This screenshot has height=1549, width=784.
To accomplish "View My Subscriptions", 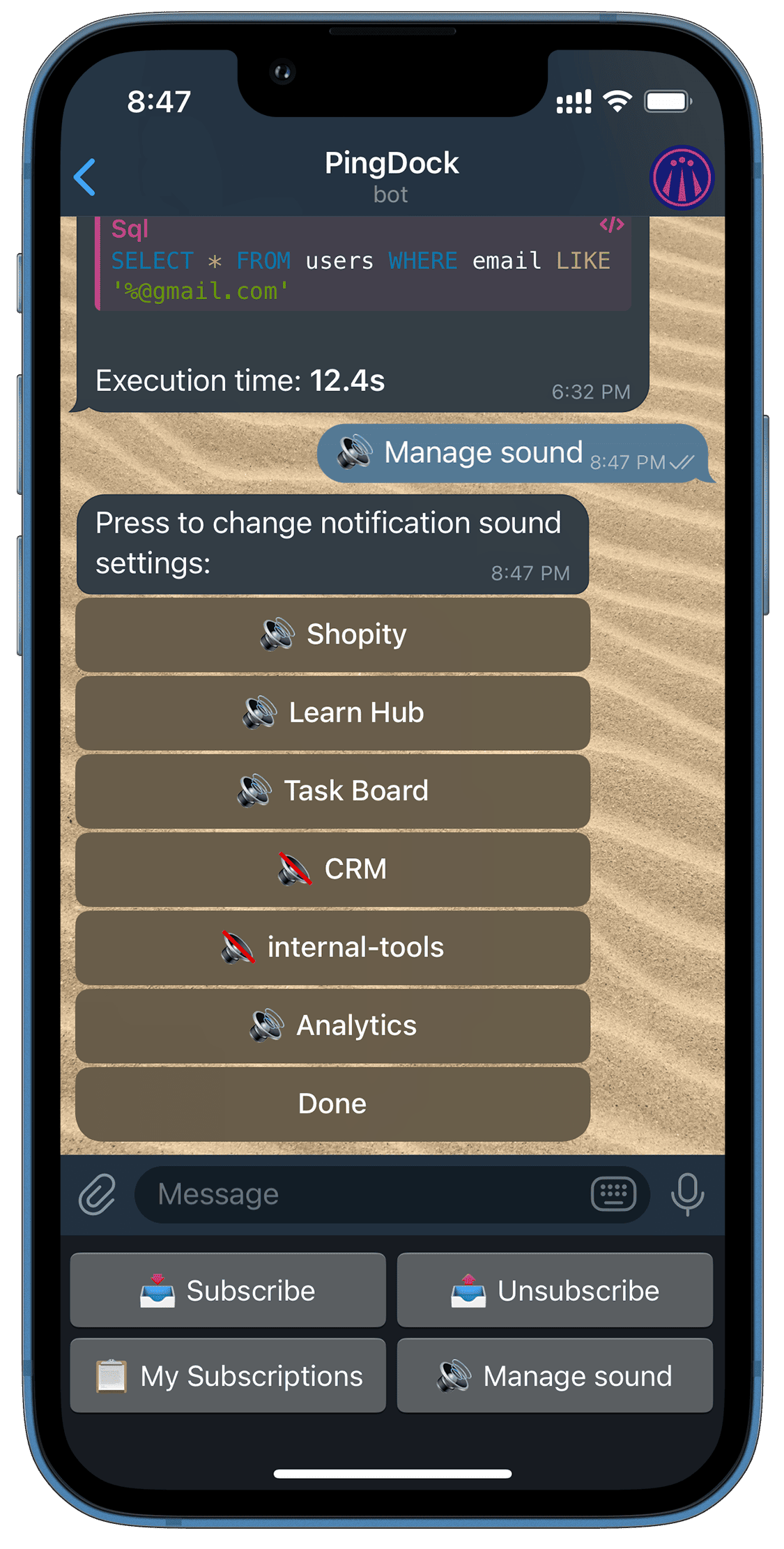I will pos(228,1376).
